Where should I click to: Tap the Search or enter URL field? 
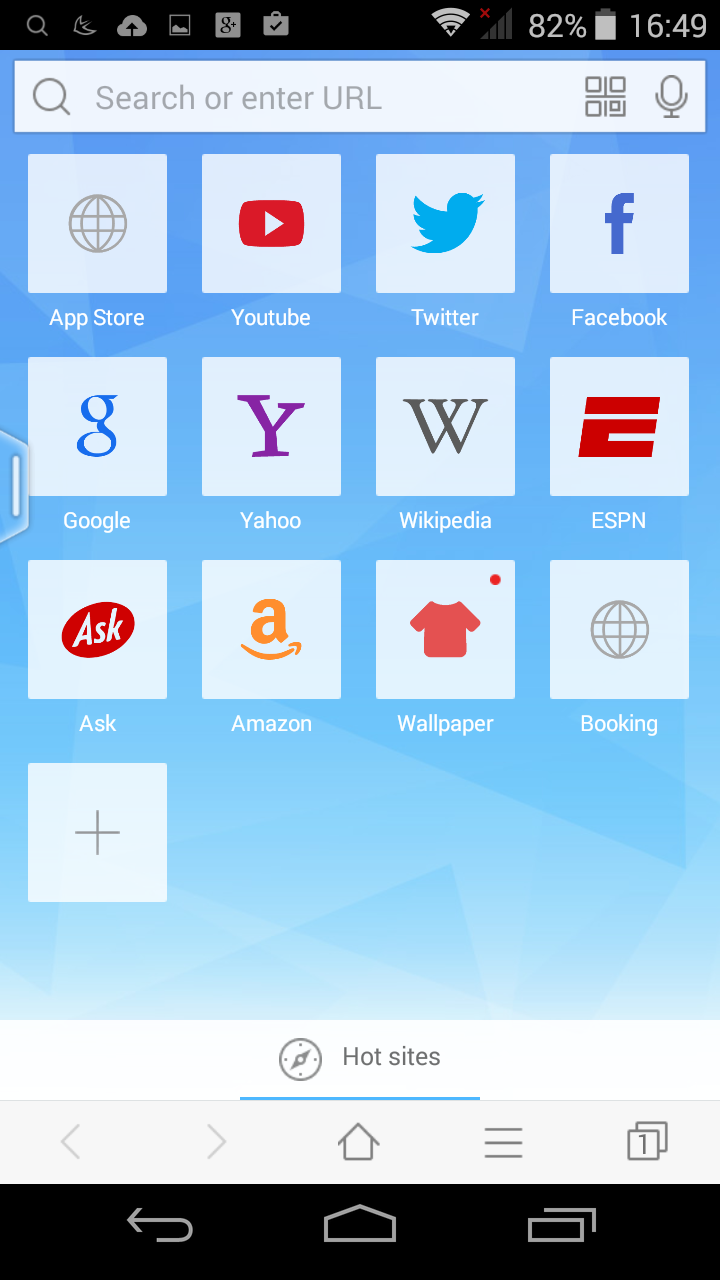[x=300, y=98]
